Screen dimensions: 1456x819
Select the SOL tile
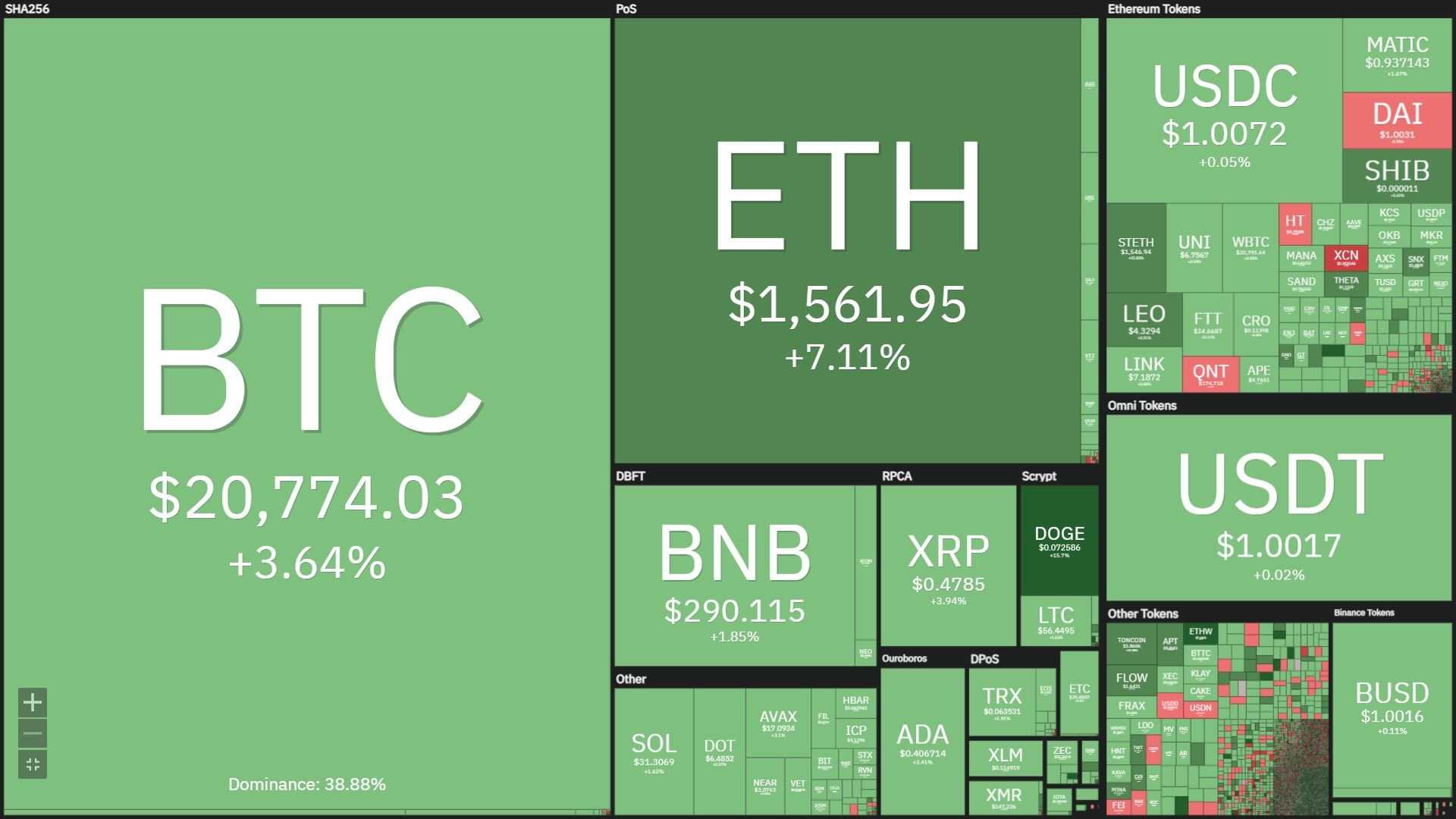(654, 751)
